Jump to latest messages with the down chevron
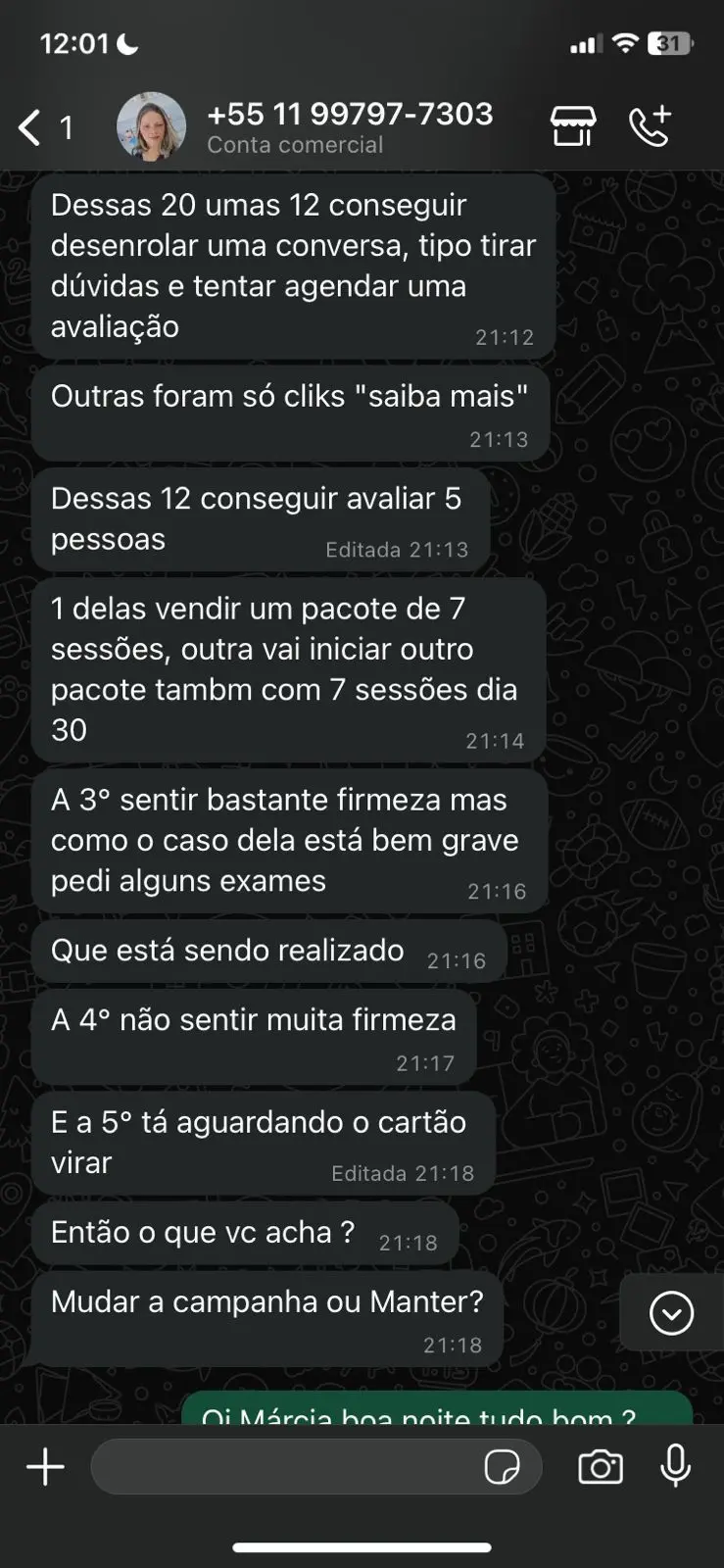Viewport: 724px width, 1568px height. (671, 1312)
